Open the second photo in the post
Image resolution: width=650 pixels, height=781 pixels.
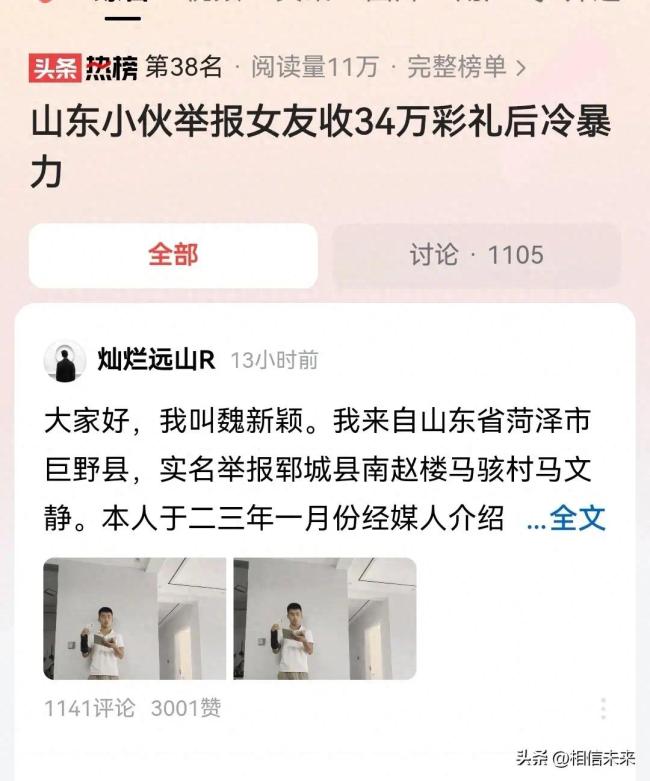(324, 618)
